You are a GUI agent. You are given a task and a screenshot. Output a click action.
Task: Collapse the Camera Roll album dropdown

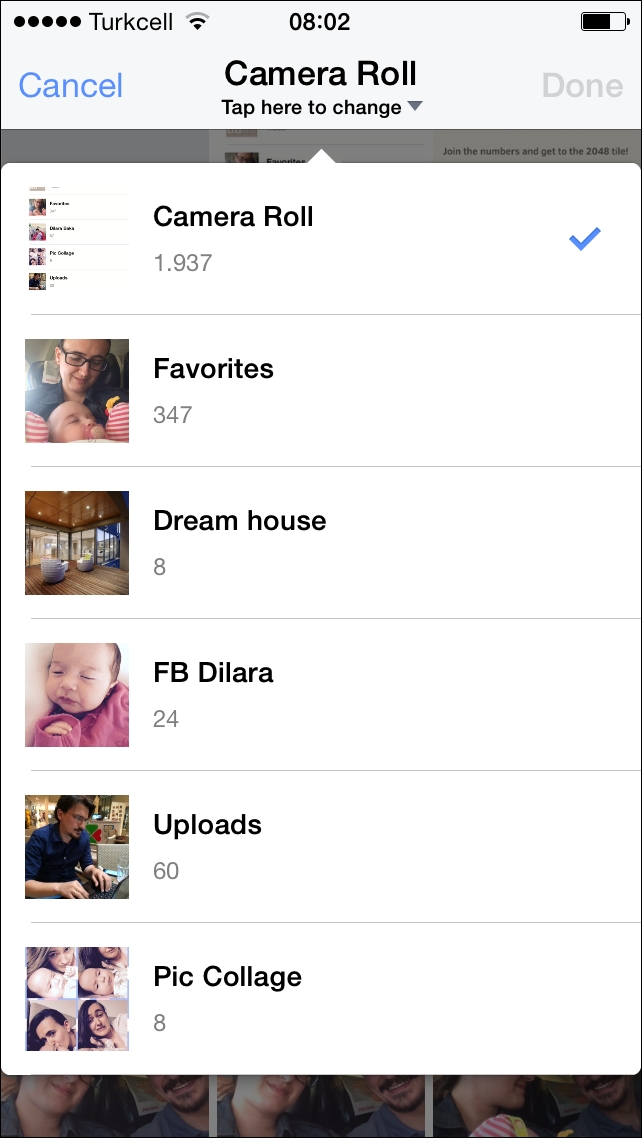point(321,88)
